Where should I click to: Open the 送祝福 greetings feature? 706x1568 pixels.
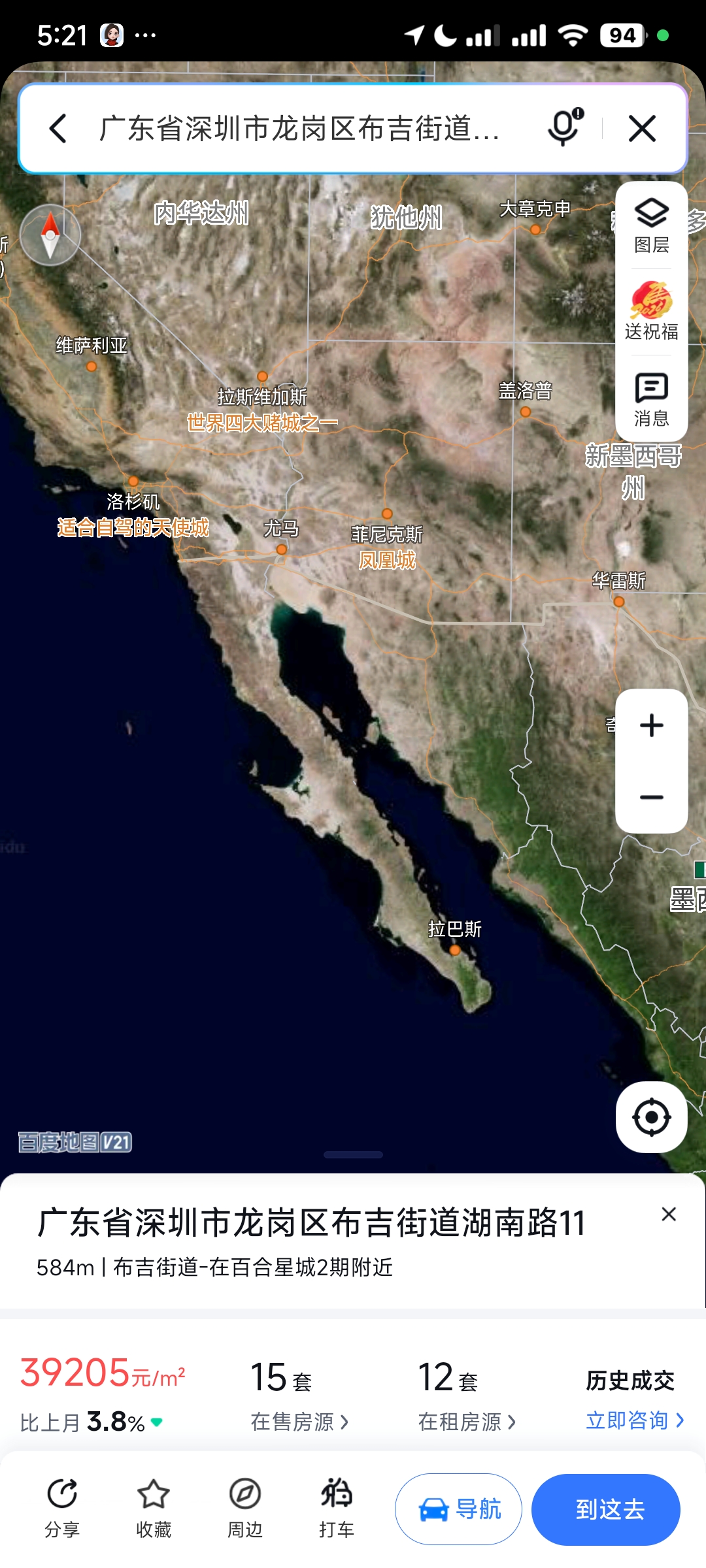pyautogui.click(x=652, y=312)
